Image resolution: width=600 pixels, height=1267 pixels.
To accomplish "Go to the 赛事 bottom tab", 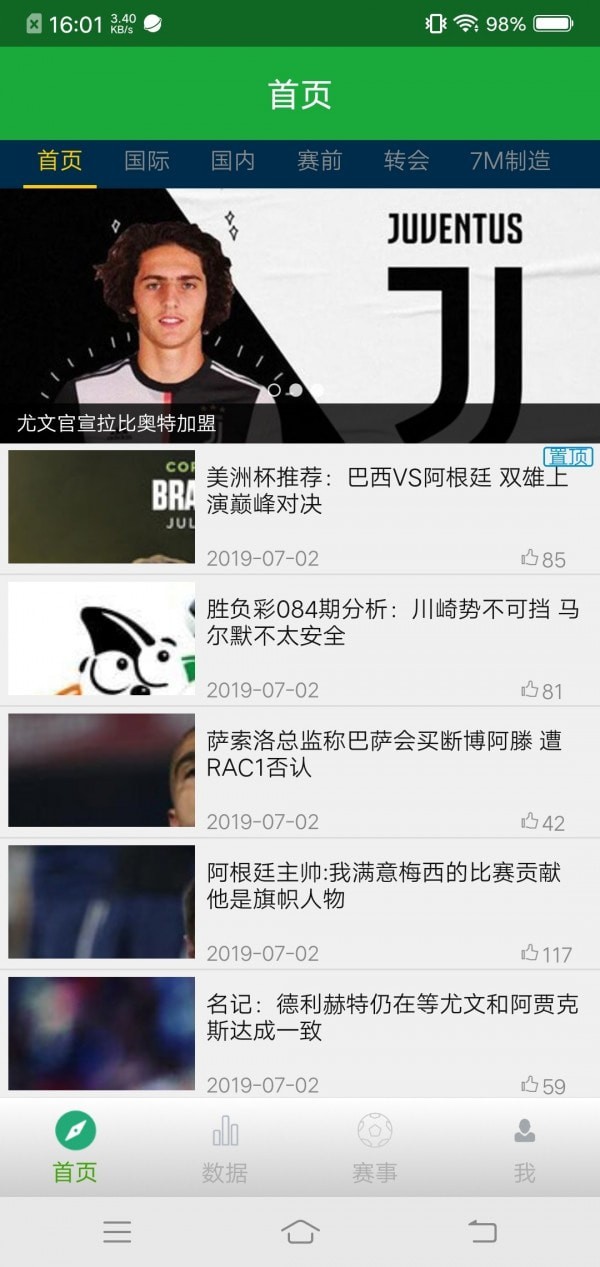I will click(375, 1148).
